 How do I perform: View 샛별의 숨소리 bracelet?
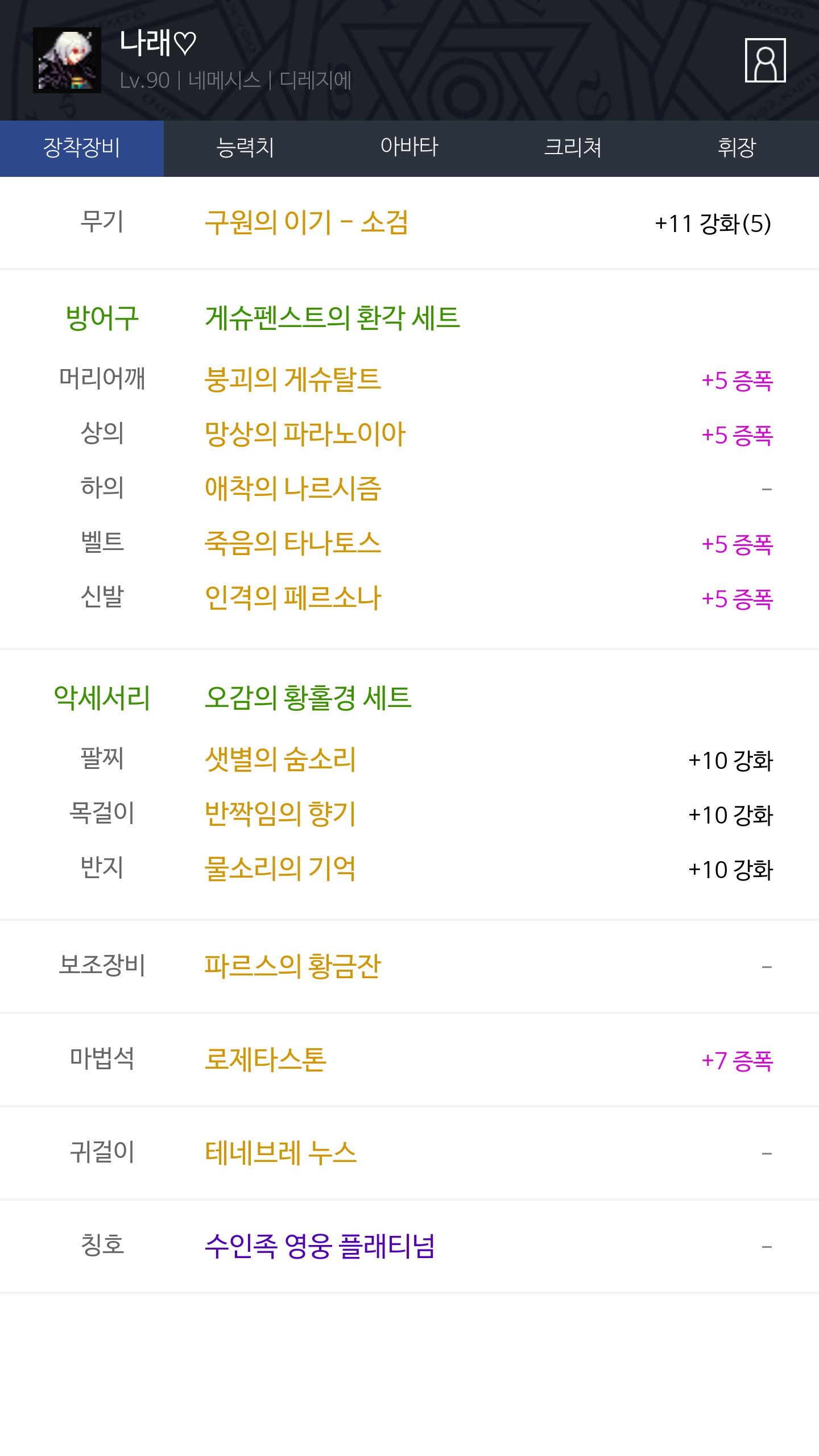pyautogui.click(x=280, y=759)
